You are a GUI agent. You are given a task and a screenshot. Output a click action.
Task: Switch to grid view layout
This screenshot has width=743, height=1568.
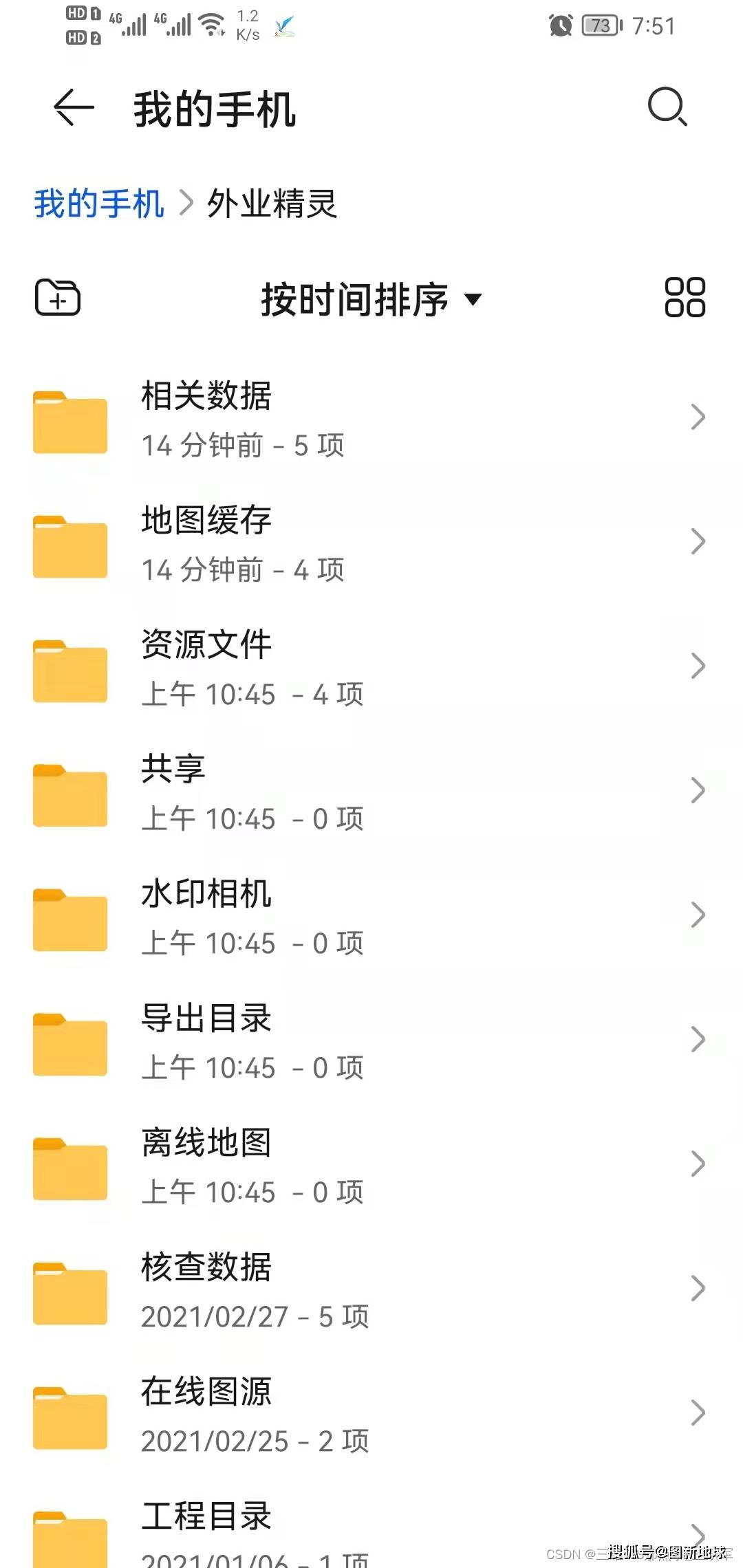coord(685,298)
